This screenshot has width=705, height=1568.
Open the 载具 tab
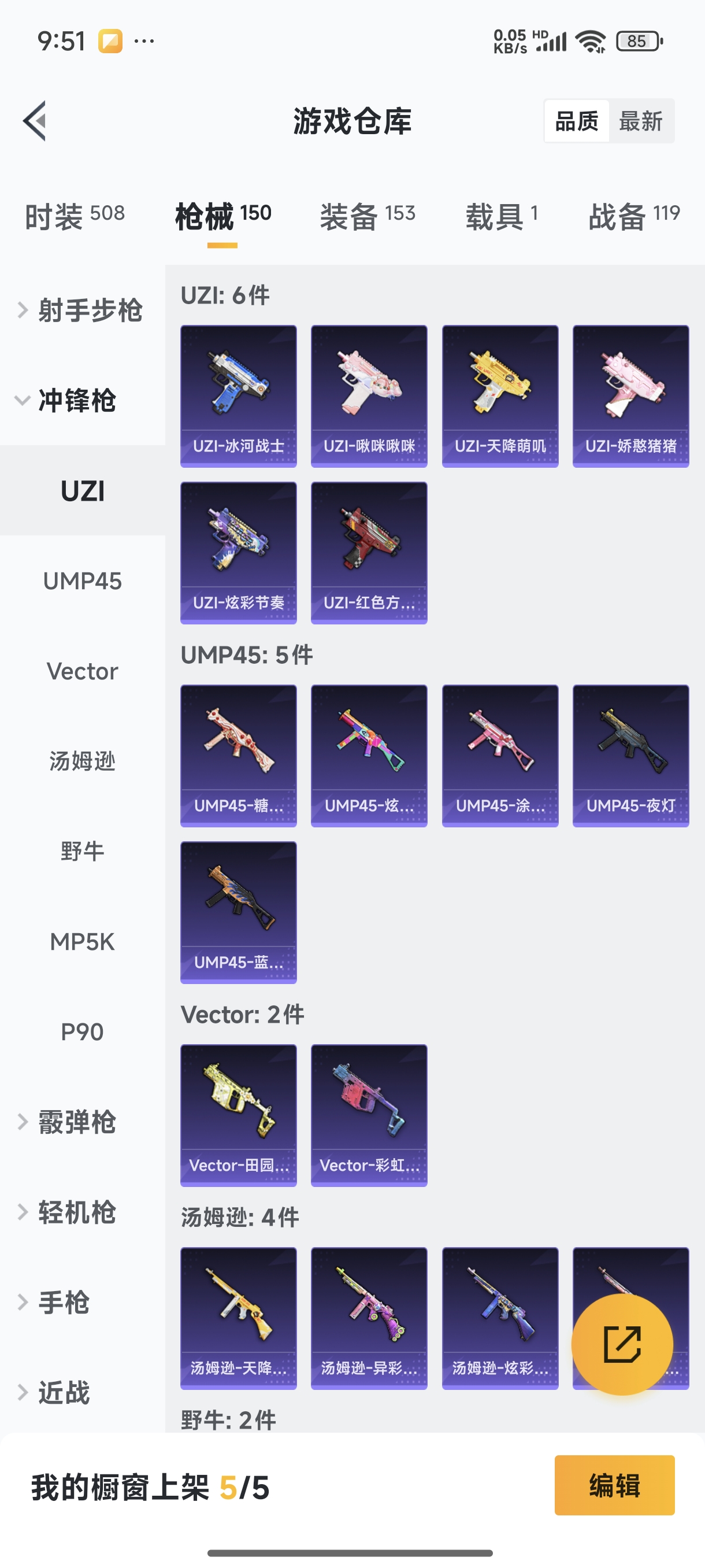click(x=501, y=216)
